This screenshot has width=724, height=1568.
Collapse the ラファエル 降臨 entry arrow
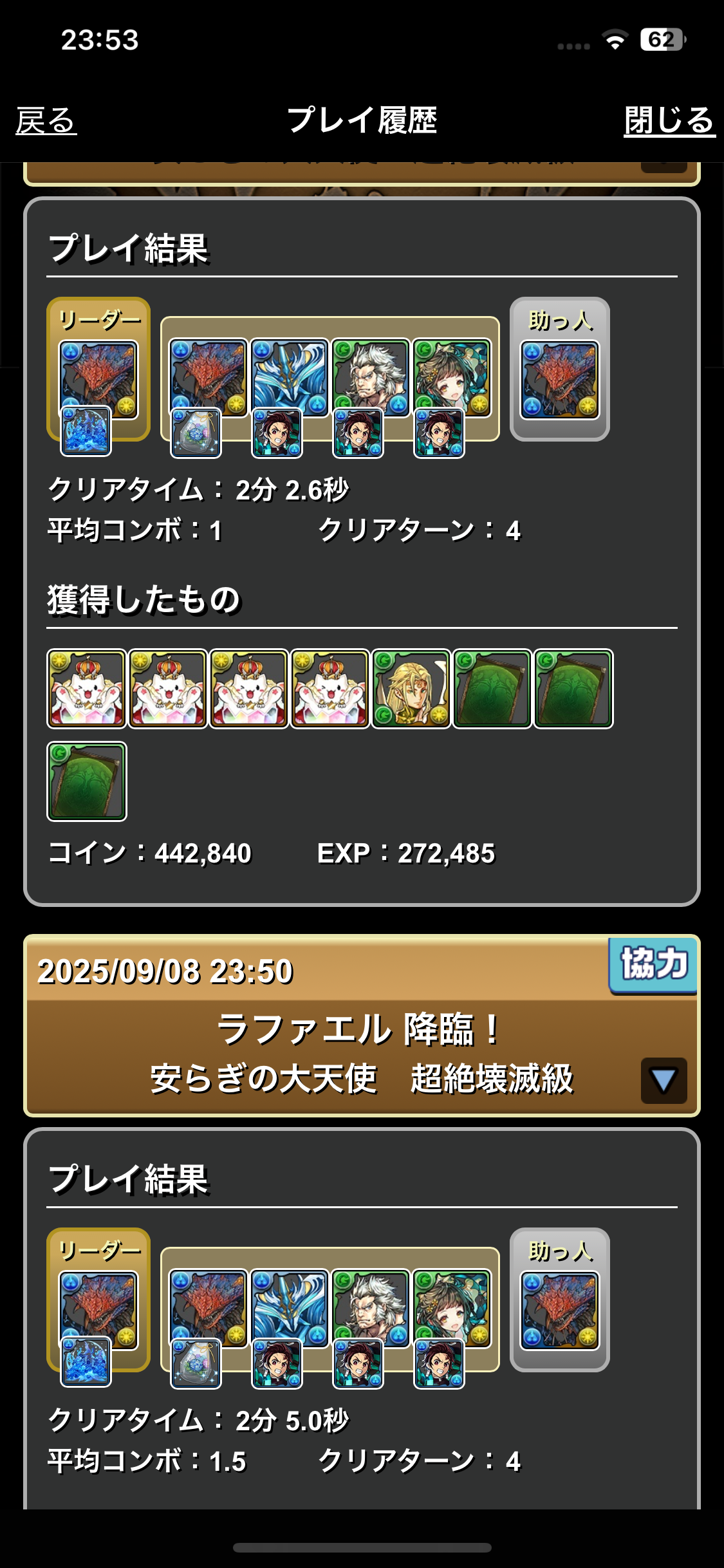664,1081
